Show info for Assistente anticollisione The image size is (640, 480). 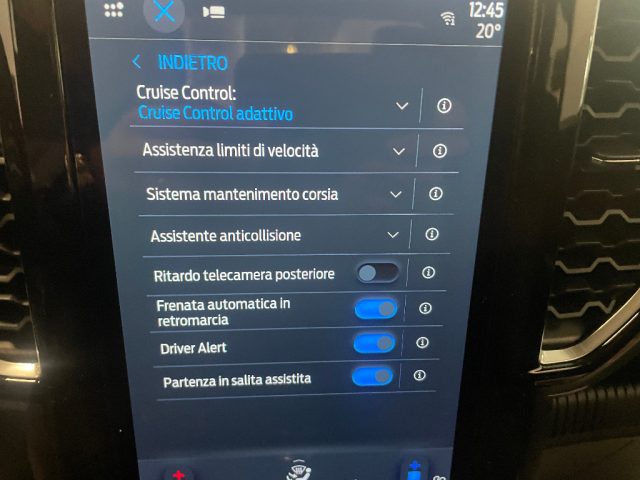pyautogui.click(x=432, y=234)
